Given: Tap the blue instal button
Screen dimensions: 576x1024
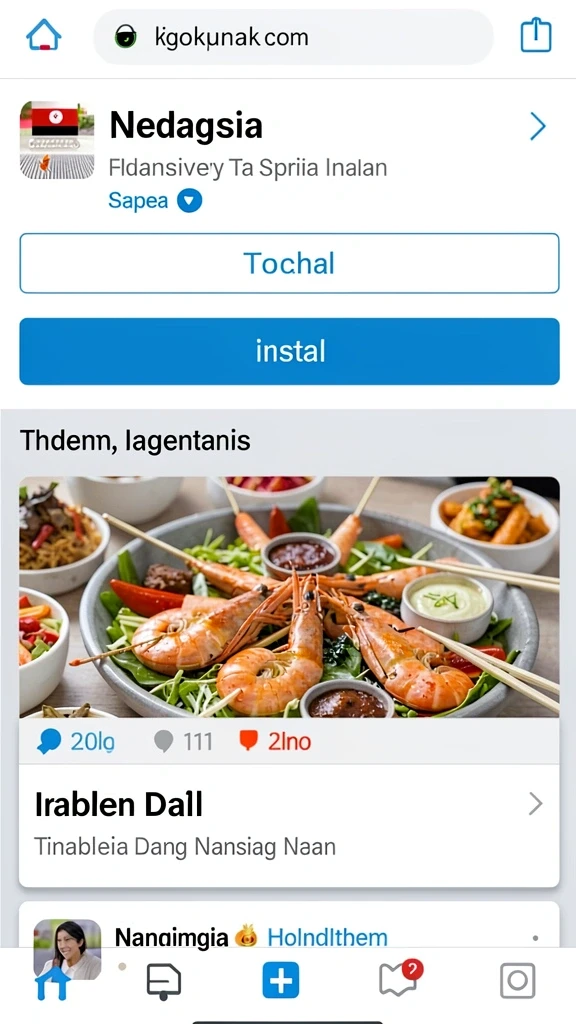Looking at the screenshot, I should (x=289, y=351).
